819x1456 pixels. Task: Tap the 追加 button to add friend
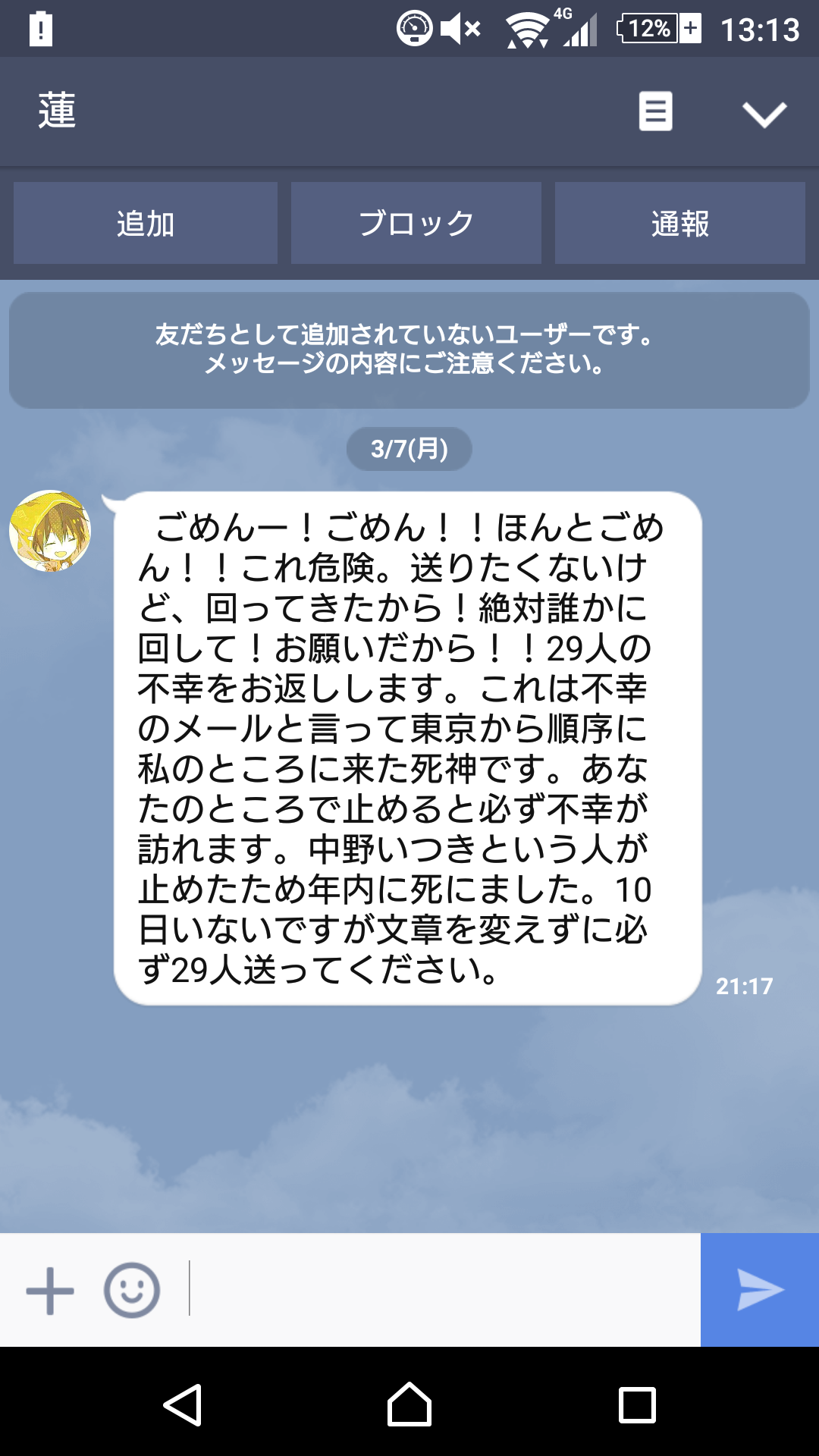pos(146,223)
